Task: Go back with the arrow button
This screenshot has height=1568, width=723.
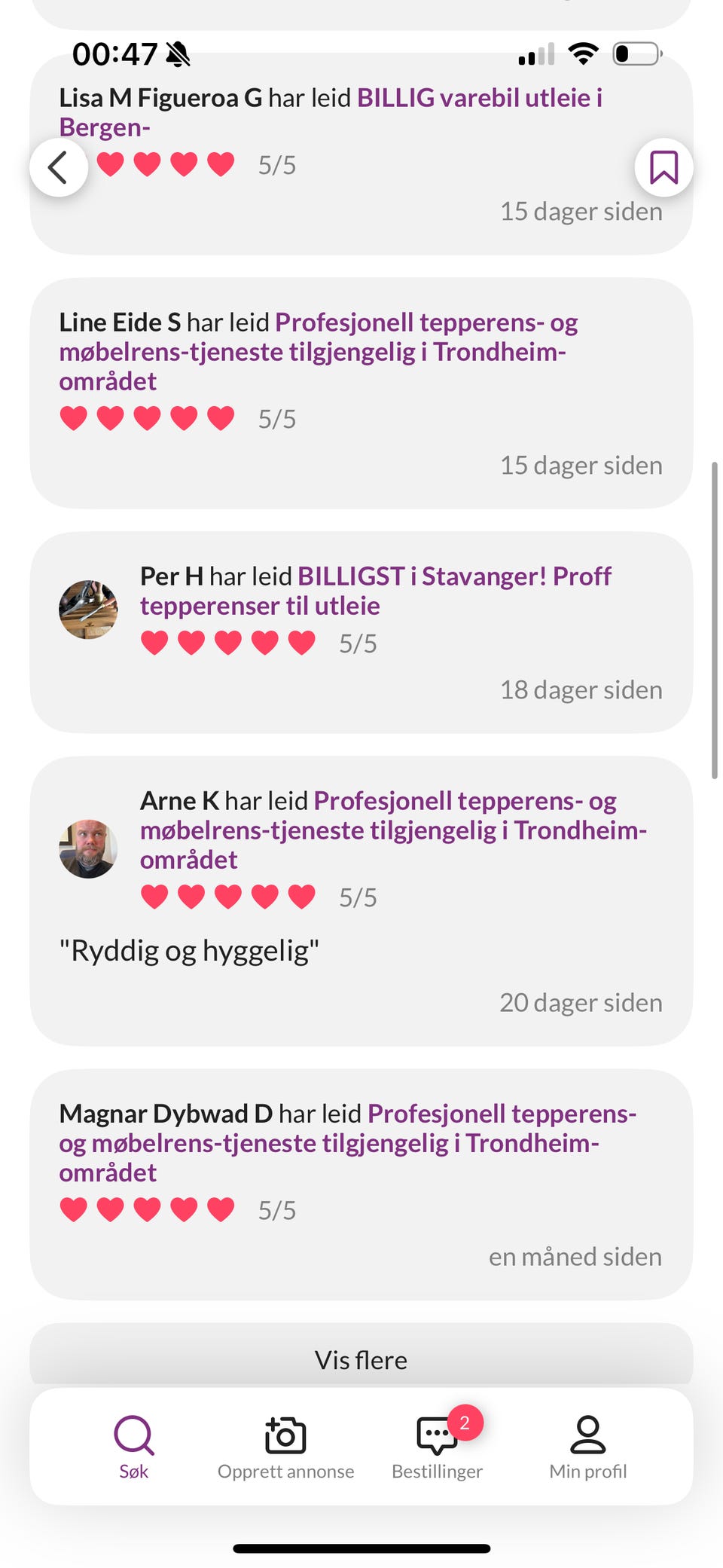Action: coord(59,167)
